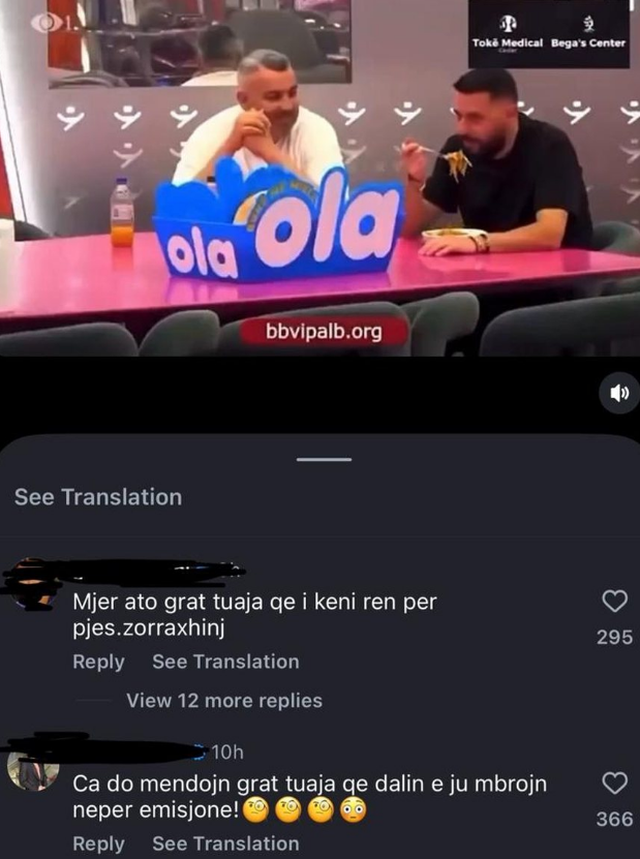Like the comment starting 'Mjer ato grat'
The image size is (640, 859).
[615, 601]
